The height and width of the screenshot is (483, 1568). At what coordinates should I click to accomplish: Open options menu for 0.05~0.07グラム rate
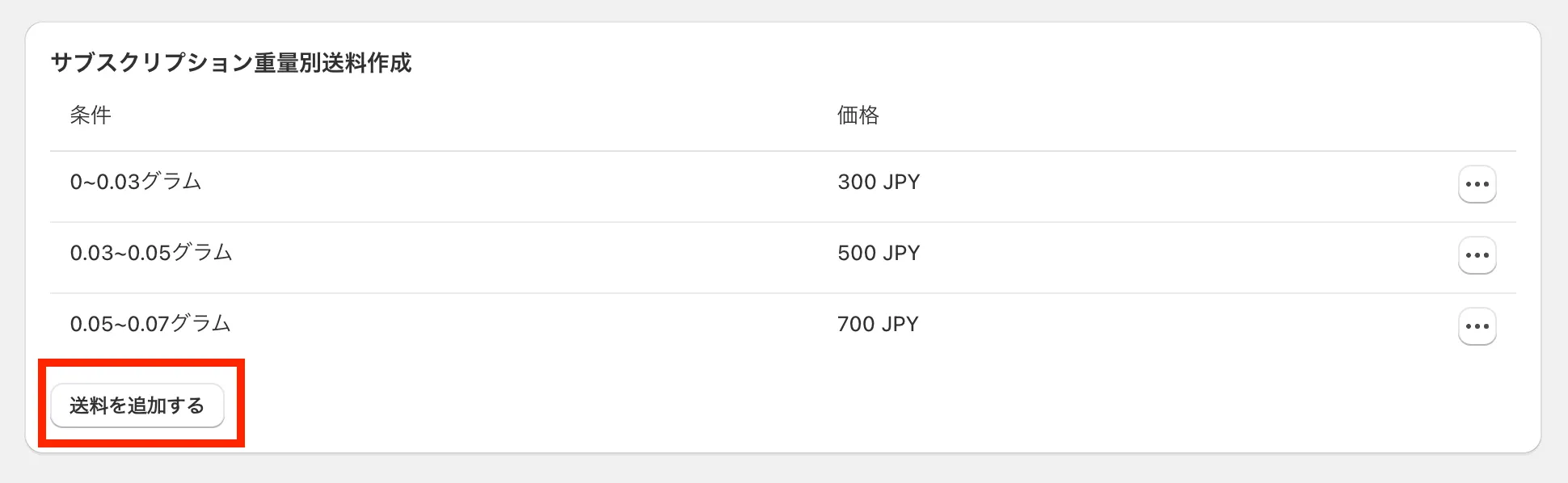(1477, 326)
